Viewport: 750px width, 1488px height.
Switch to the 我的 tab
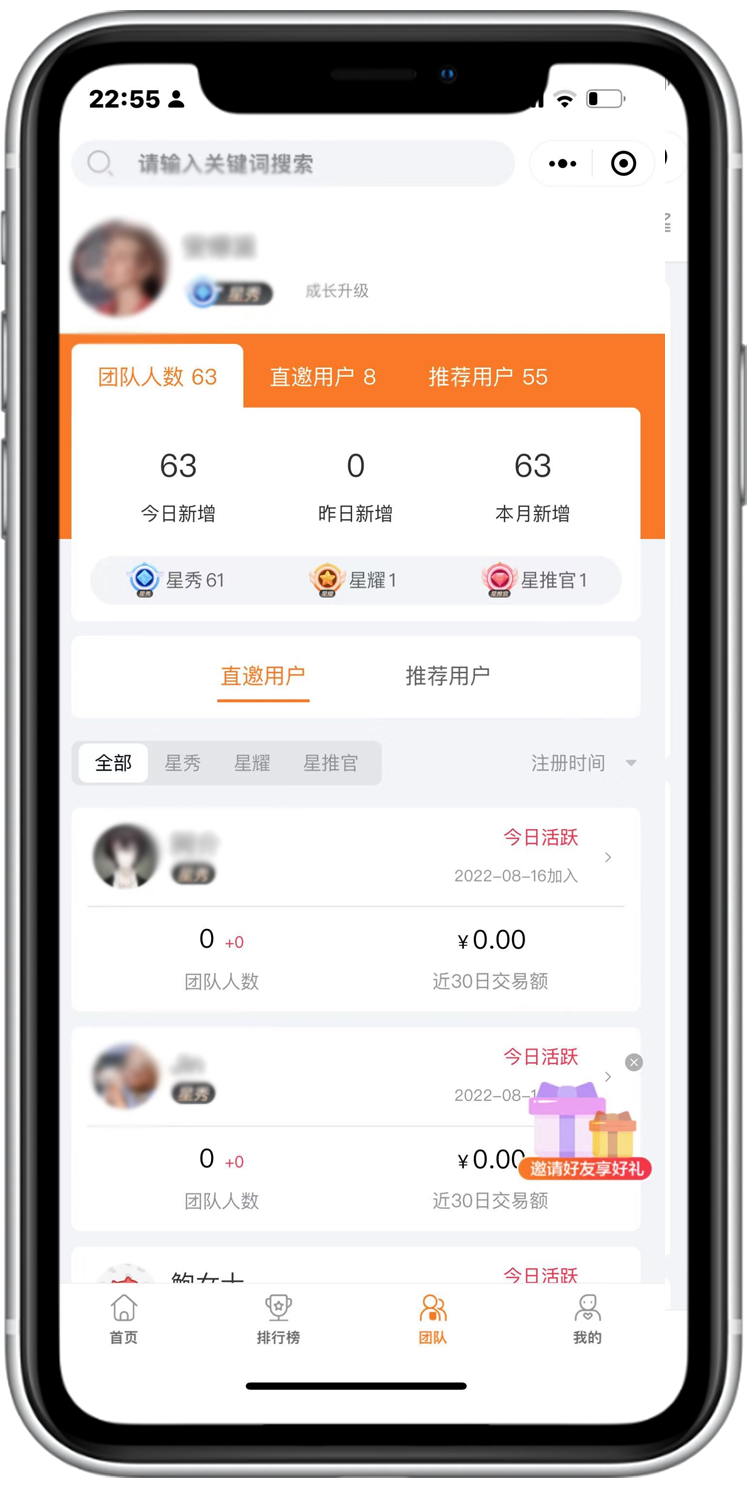[x=587, y=1319]
